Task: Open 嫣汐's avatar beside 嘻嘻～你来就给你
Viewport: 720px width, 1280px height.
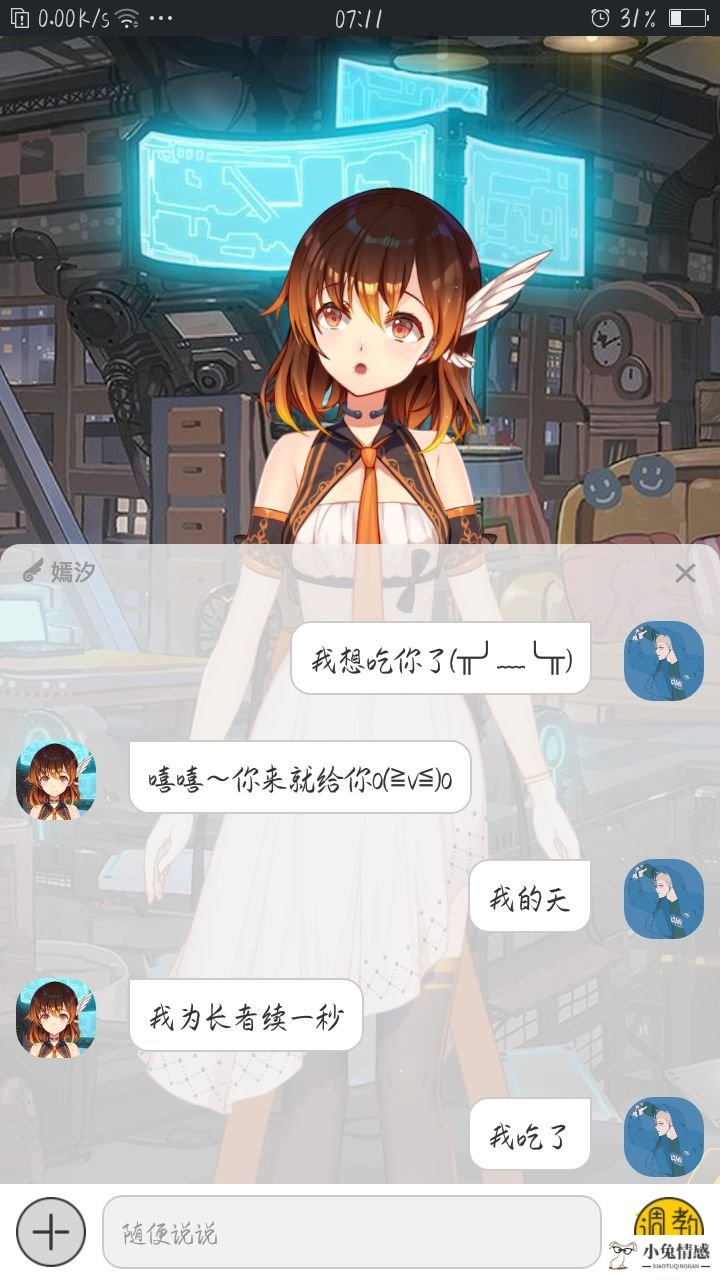Action: click(x=56, y=780)
